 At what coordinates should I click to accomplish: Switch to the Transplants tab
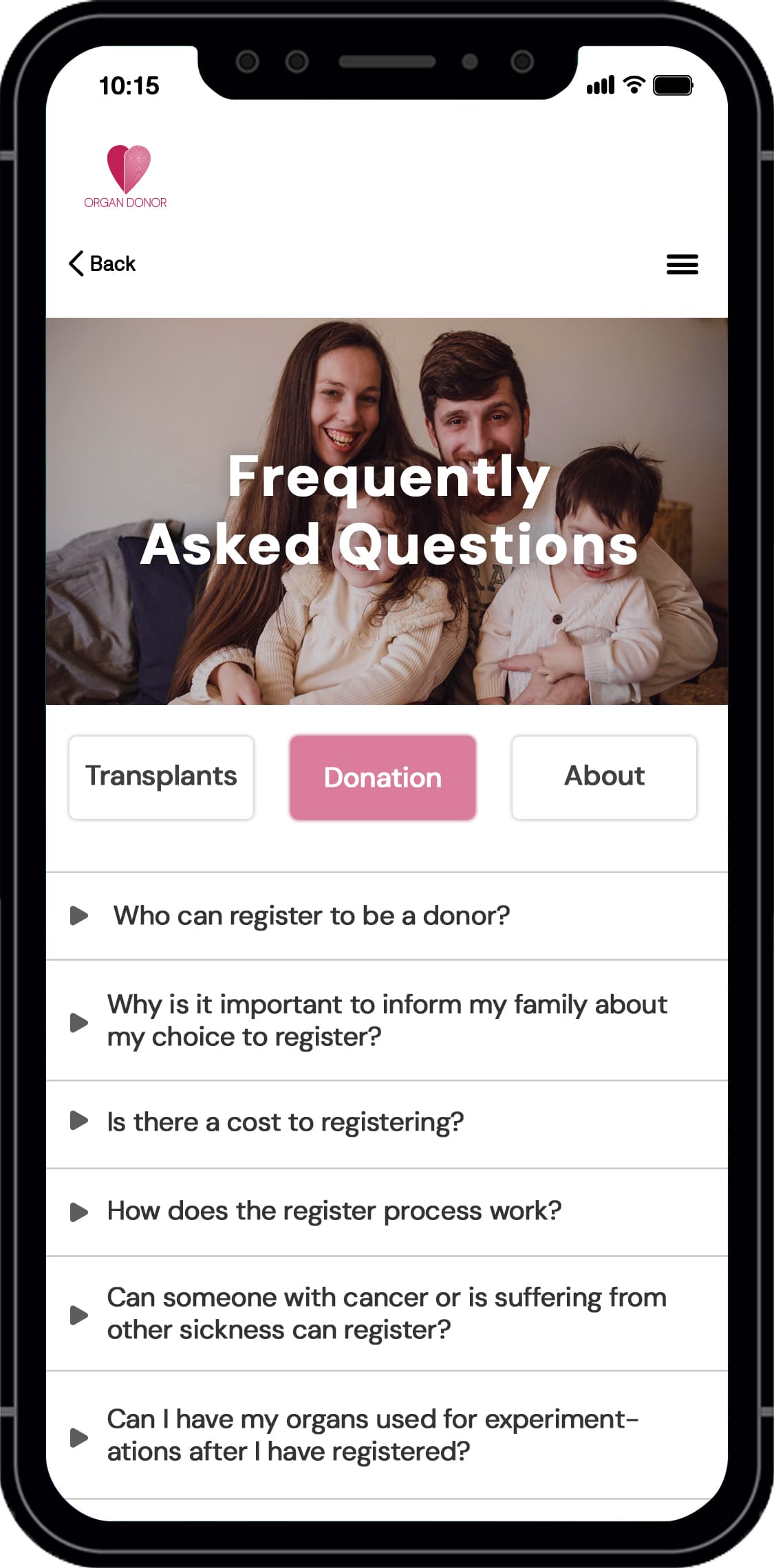(161, 777)
